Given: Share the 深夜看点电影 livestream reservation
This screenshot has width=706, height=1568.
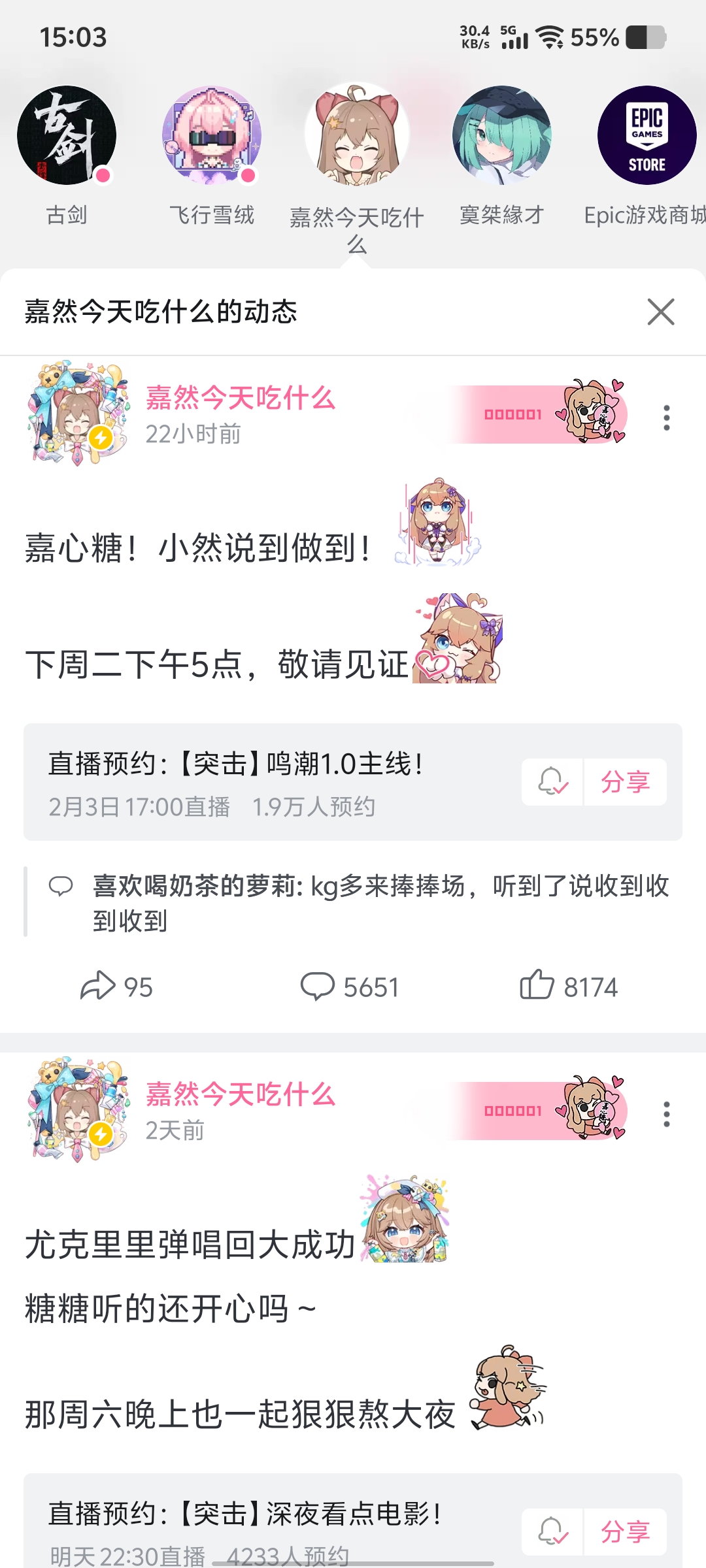Looking at the screenshot, I should click(x=625, y=1531).
